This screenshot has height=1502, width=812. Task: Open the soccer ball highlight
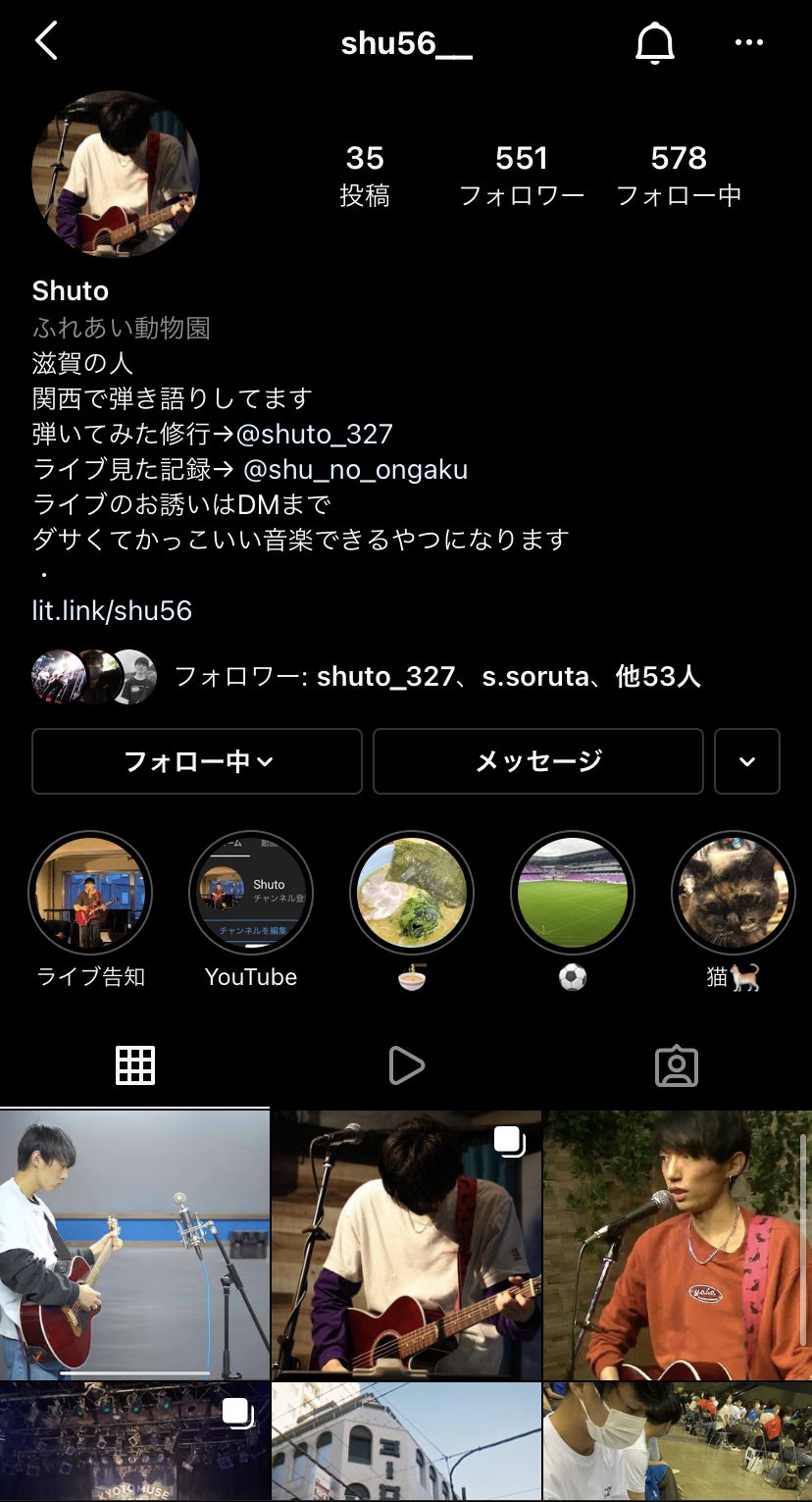click(573, 893)
